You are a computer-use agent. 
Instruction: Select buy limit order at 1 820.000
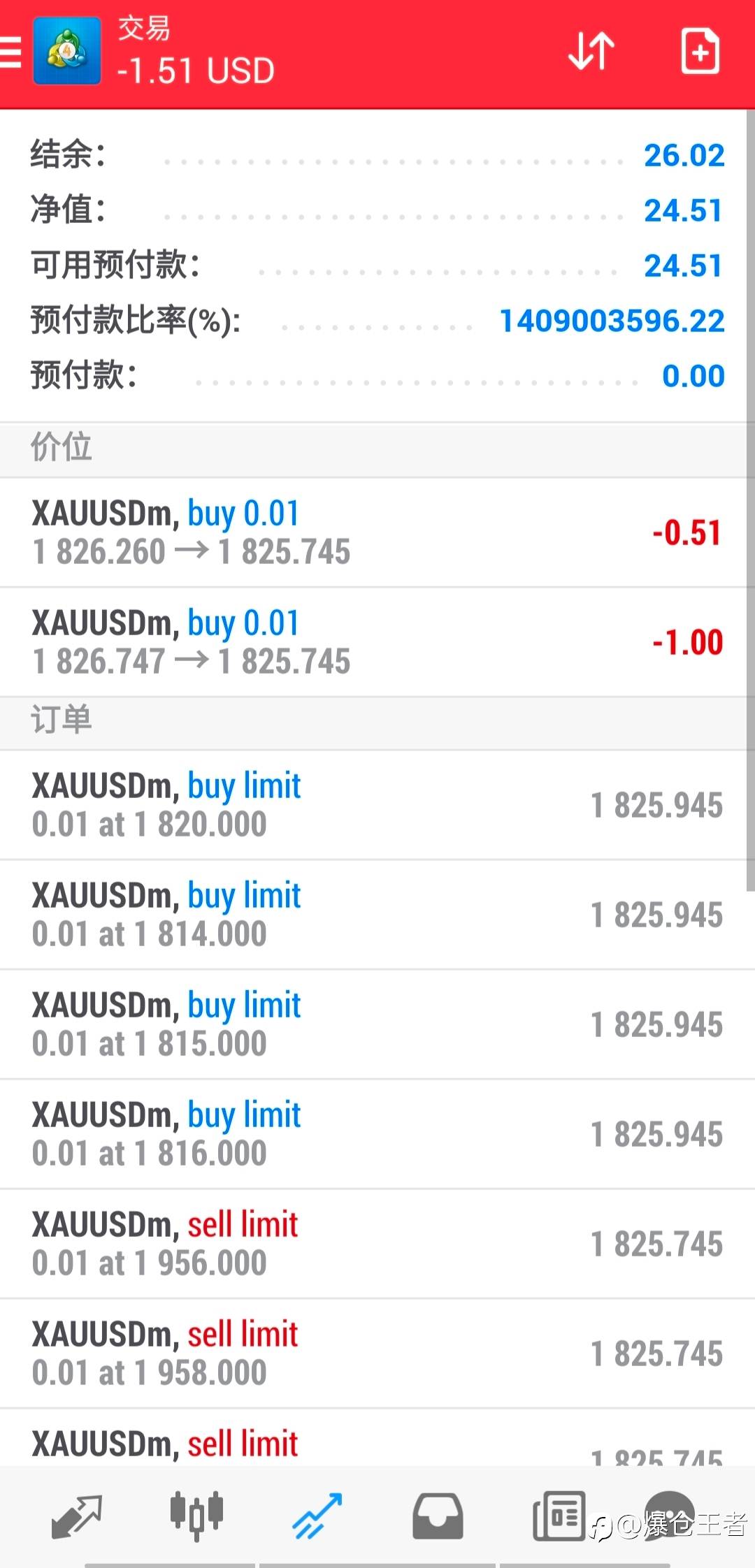[377, 805]
